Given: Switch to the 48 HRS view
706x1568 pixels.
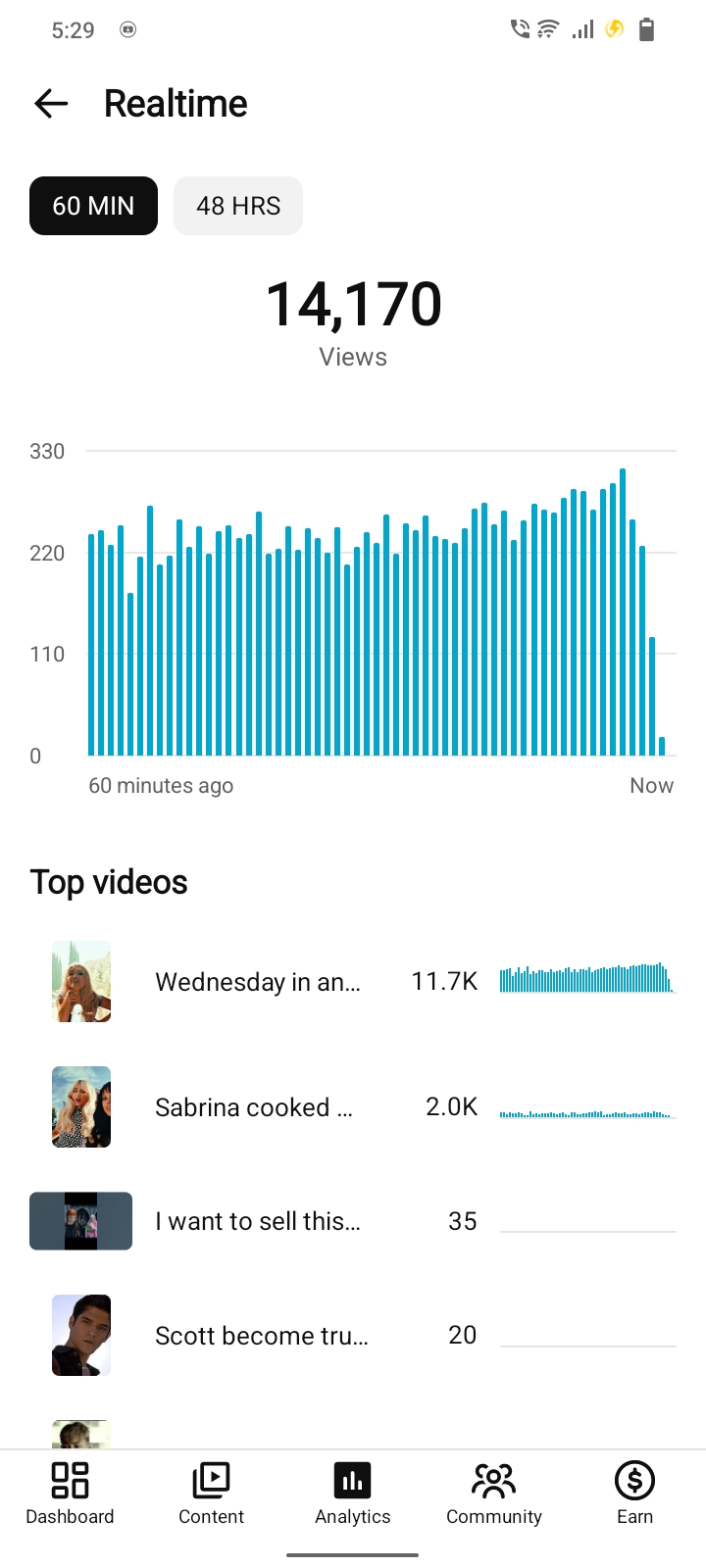Looking at the screenshot, I should tap(238, 206).
